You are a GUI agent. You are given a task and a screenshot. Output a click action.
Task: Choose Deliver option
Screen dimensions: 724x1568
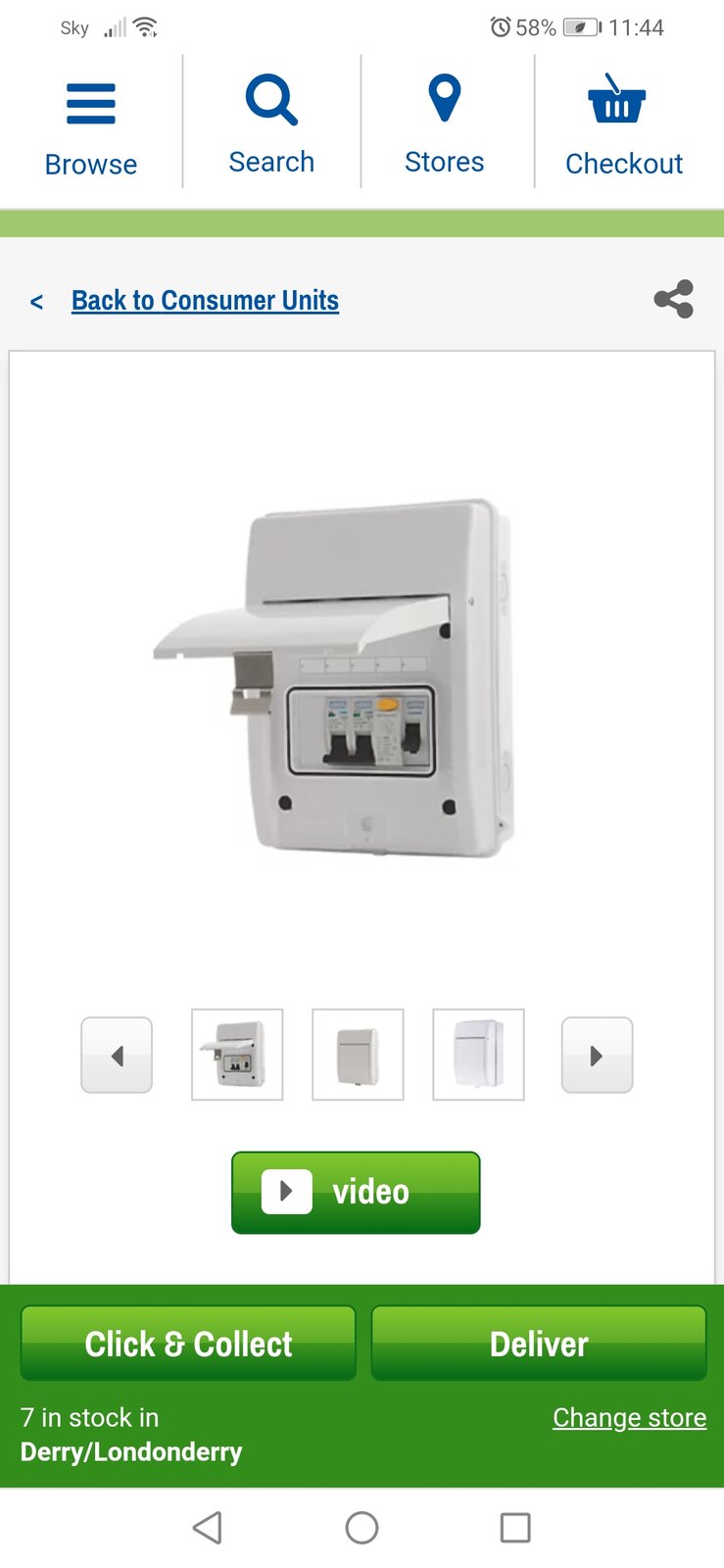[x=539, y=1344]
